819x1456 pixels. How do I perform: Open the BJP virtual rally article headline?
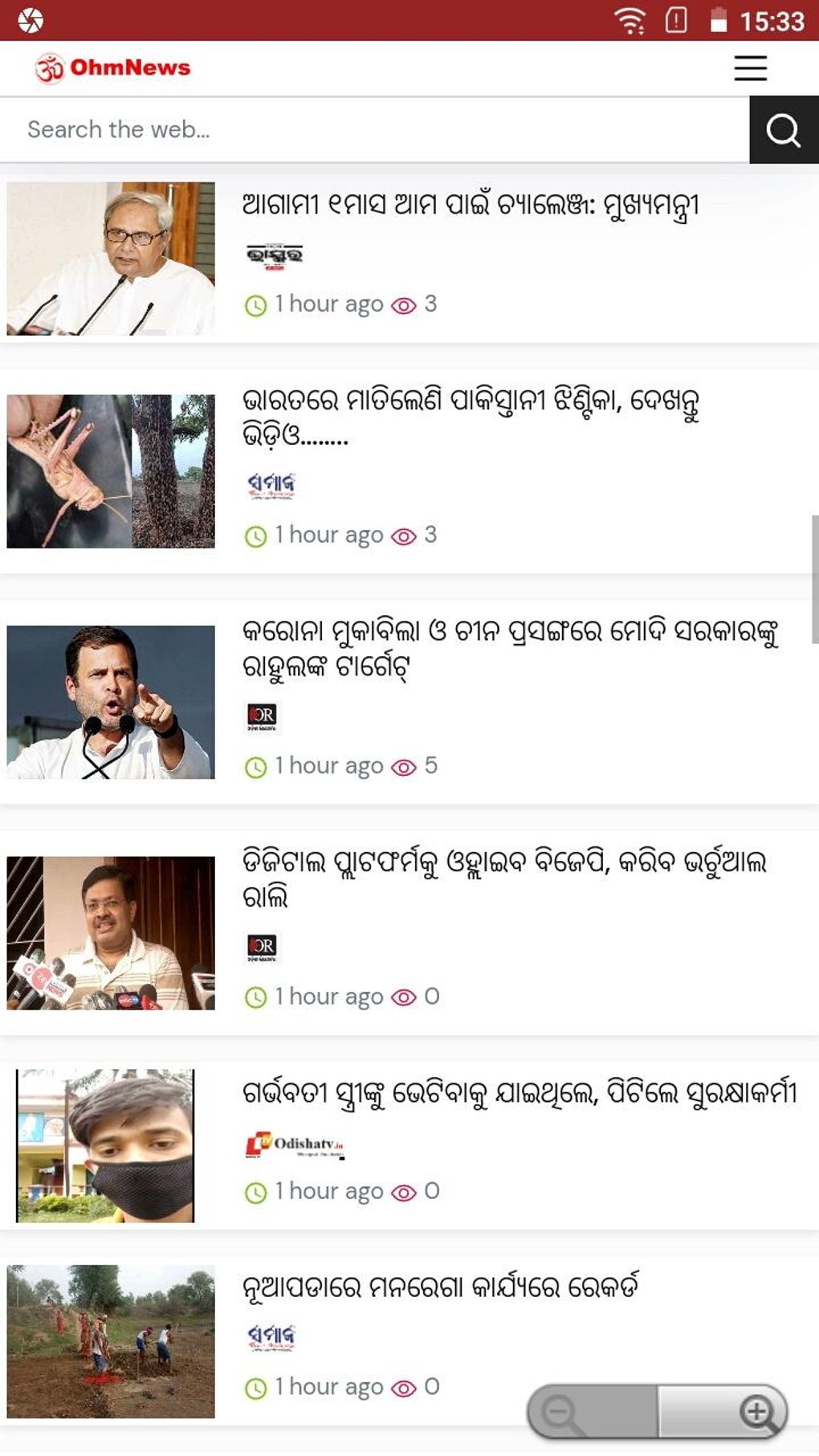click(506, 879)
